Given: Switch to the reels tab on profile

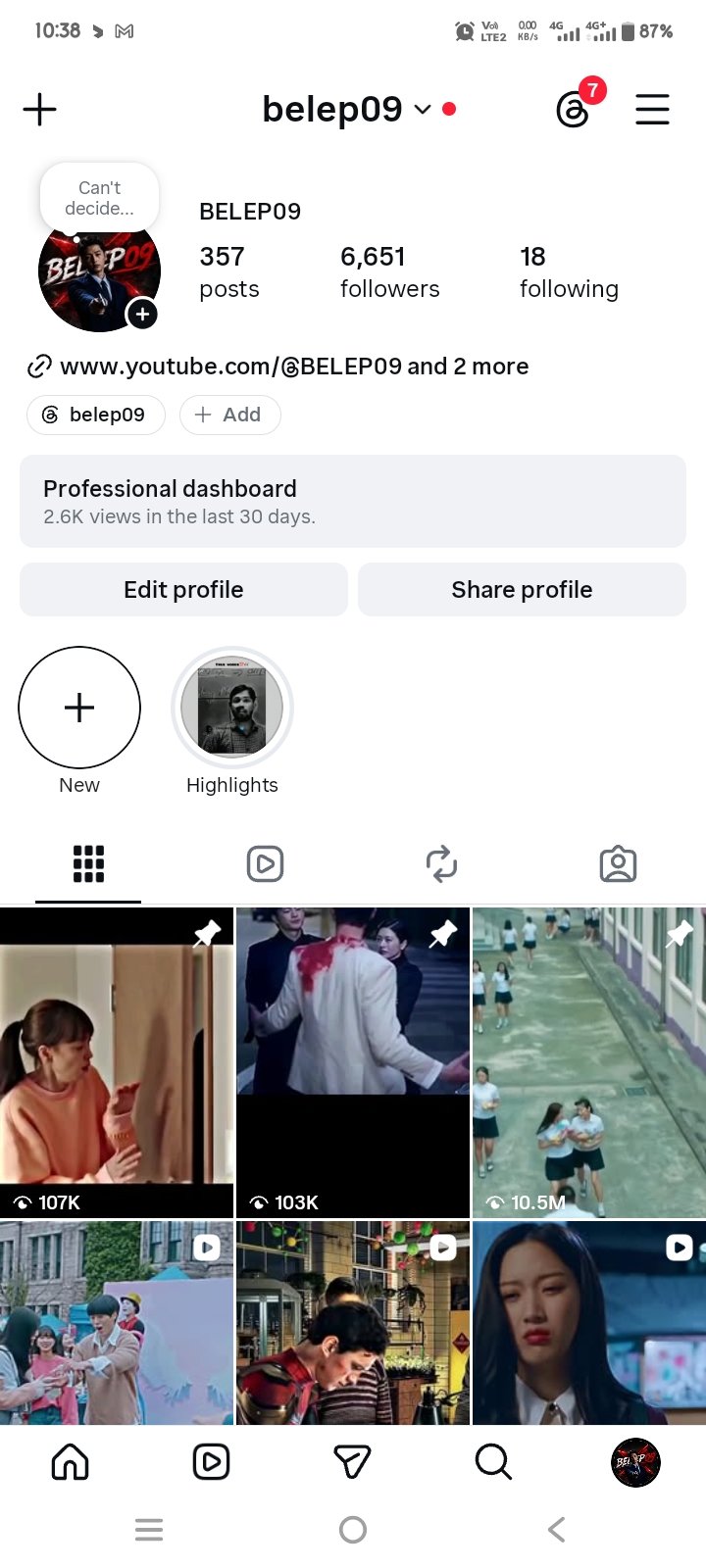Looking at the screenshot, I should [265, 864].
